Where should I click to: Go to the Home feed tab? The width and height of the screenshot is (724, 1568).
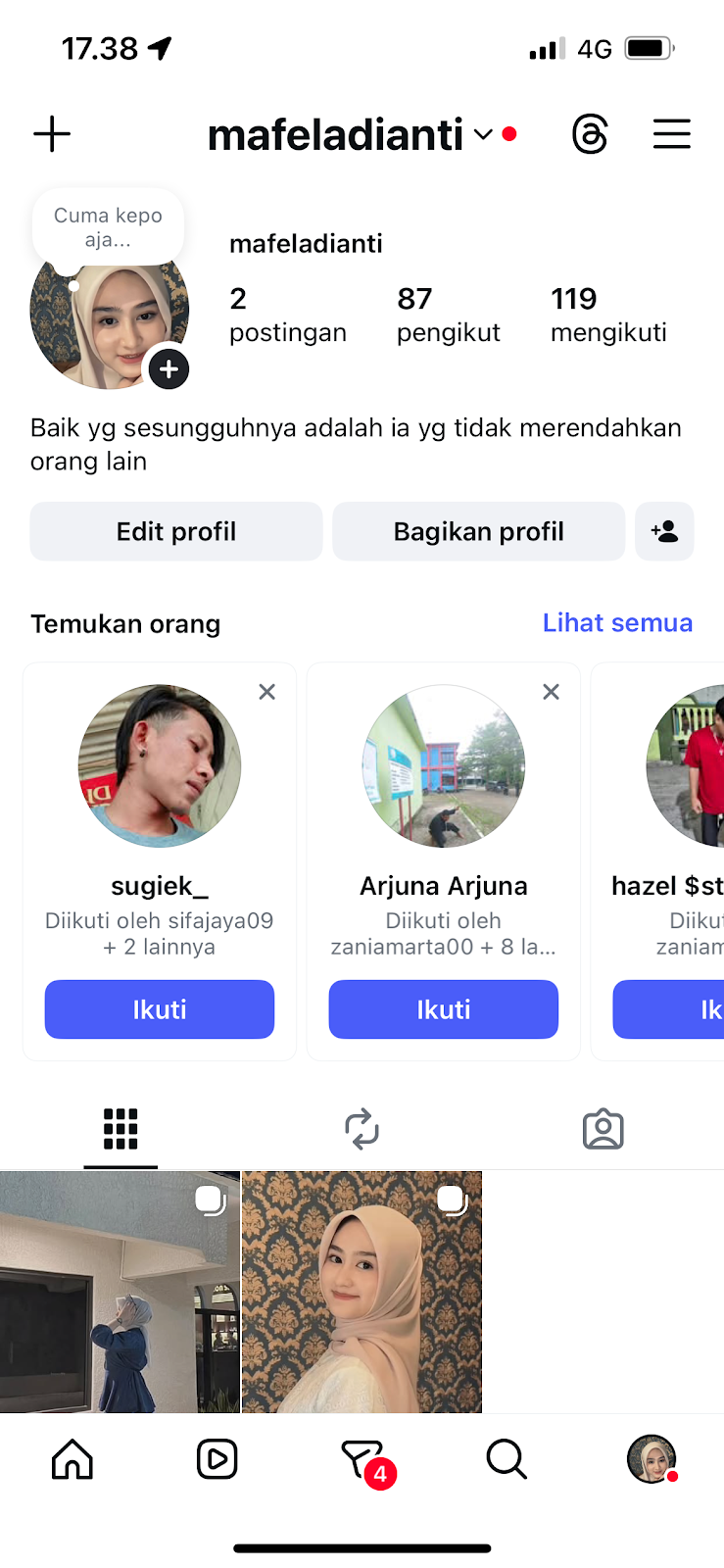[72, 1459]
